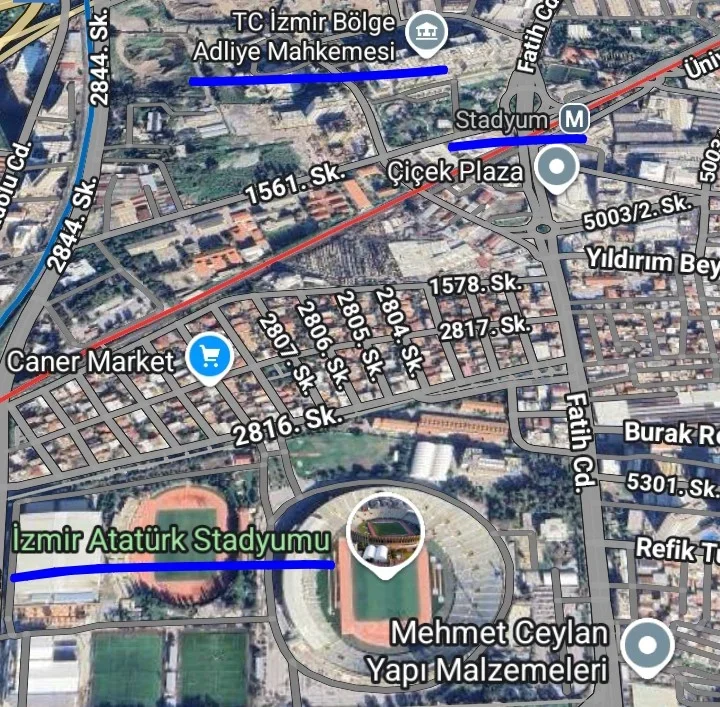Open the Caner Market shopping pin
The height and width of the screenshot is (707, 720).
pos(209,357)
